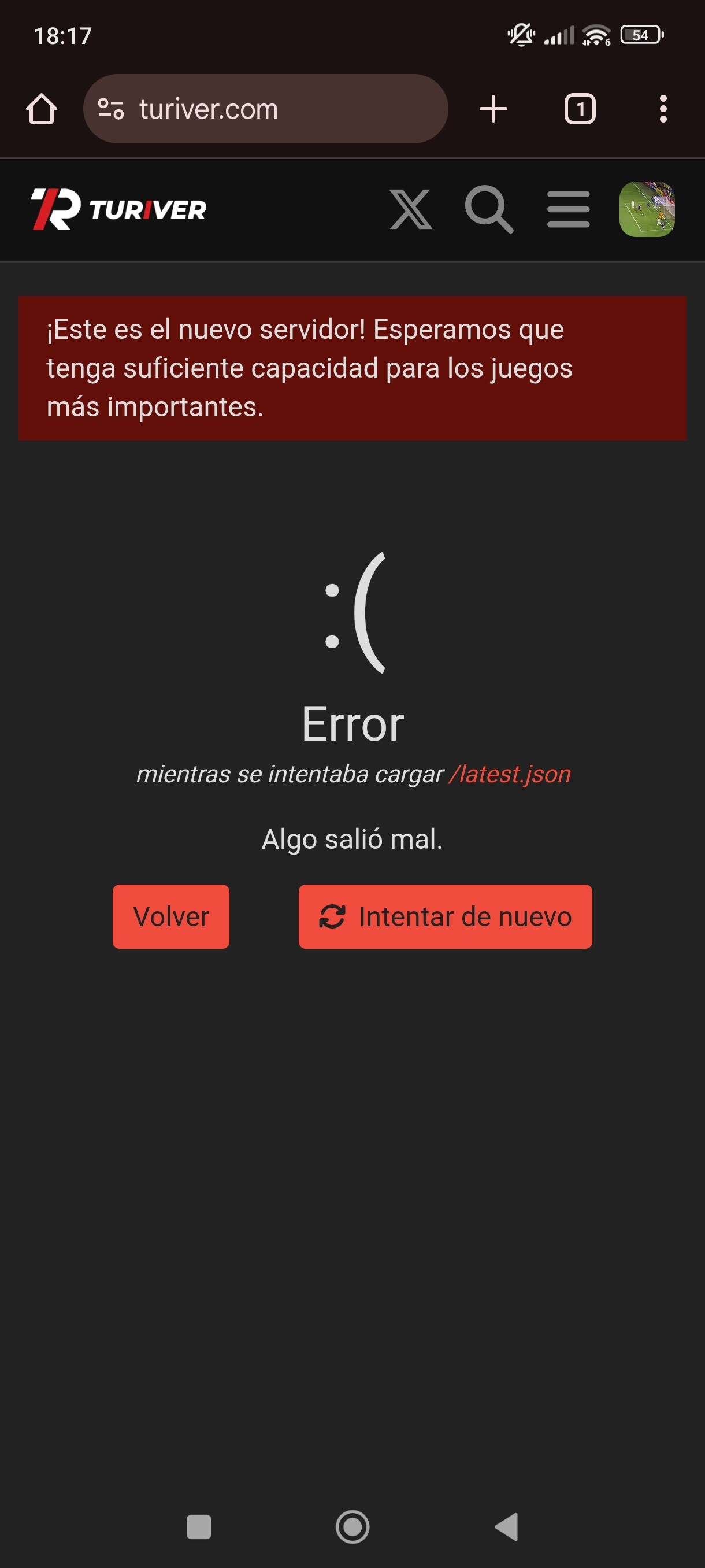Viewport: 705px width, 1568px height.
Task: Open the X social link
Action: [411, 209]
